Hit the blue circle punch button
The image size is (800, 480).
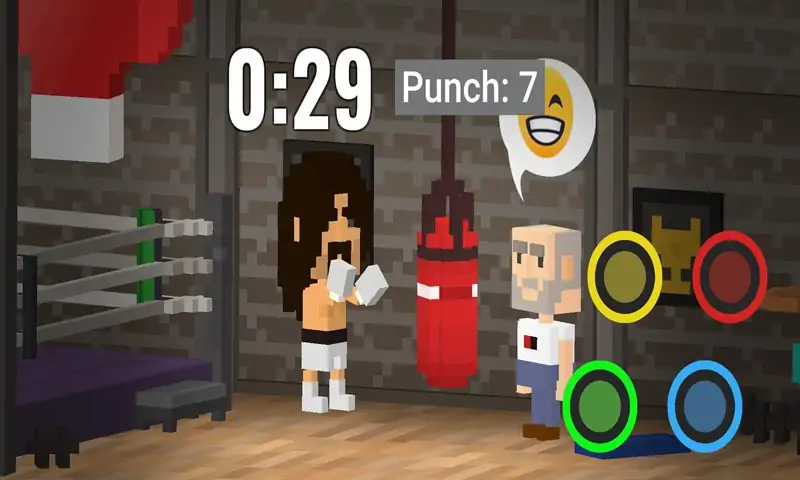[705, 406]
